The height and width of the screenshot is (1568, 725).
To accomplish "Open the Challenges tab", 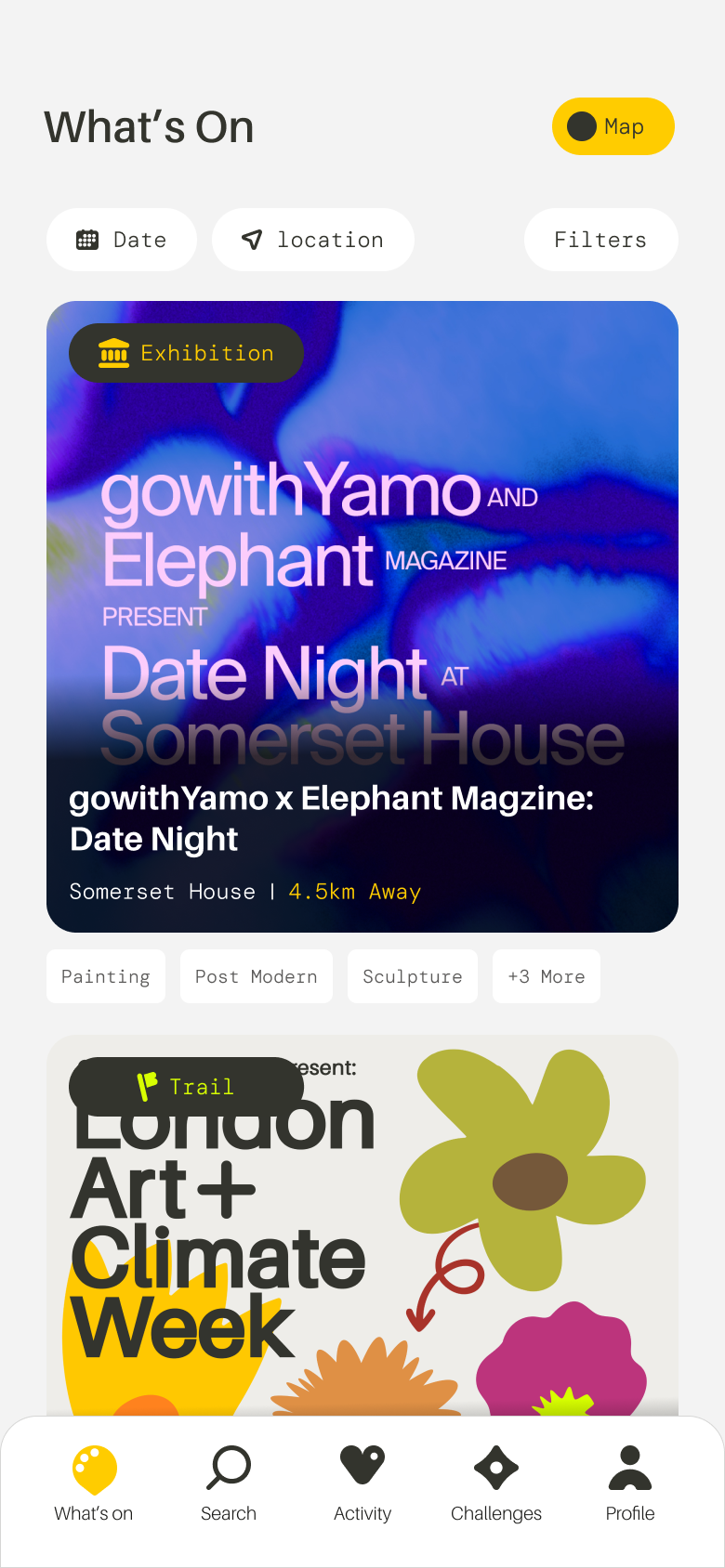I will click(x=496, y=1484).
